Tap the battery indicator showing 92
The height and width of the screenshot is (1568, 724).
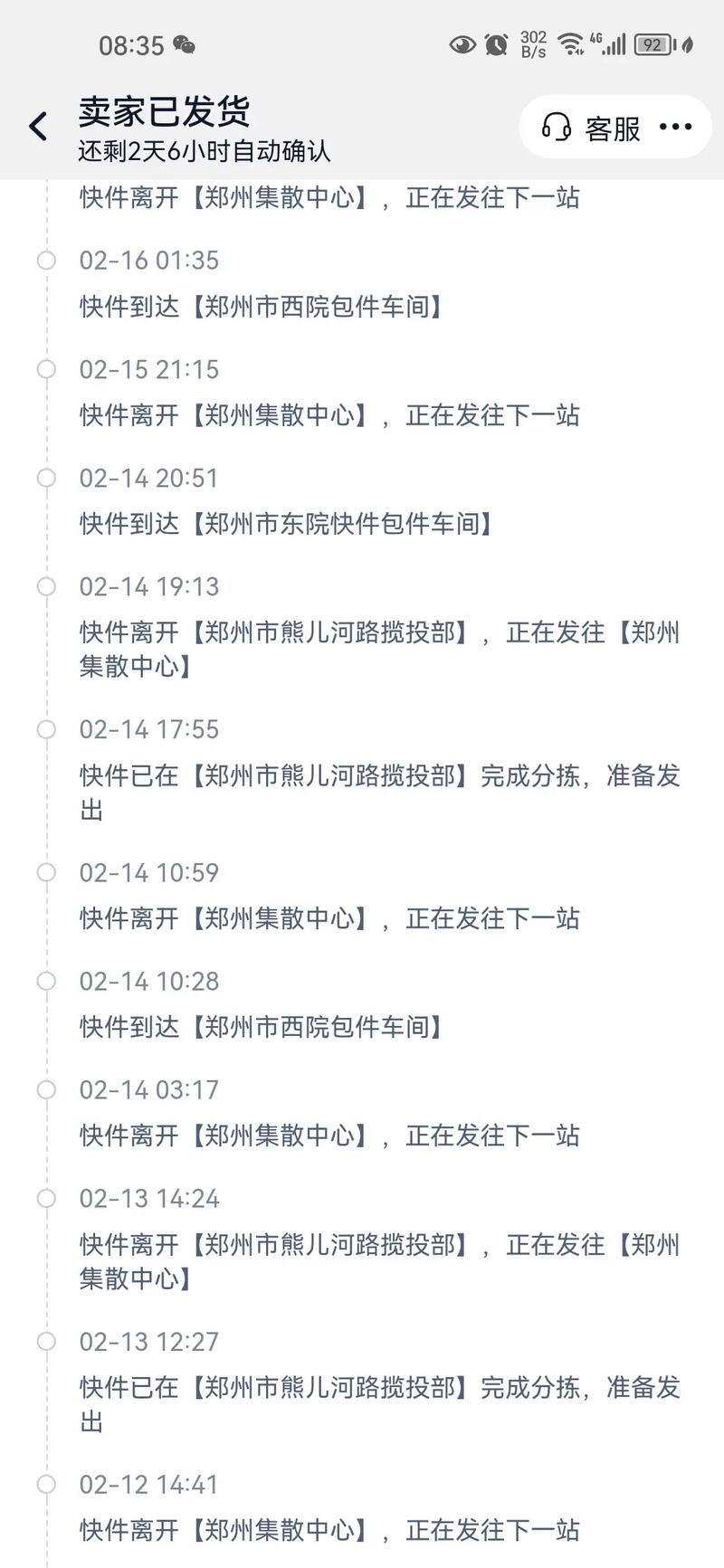653,43
